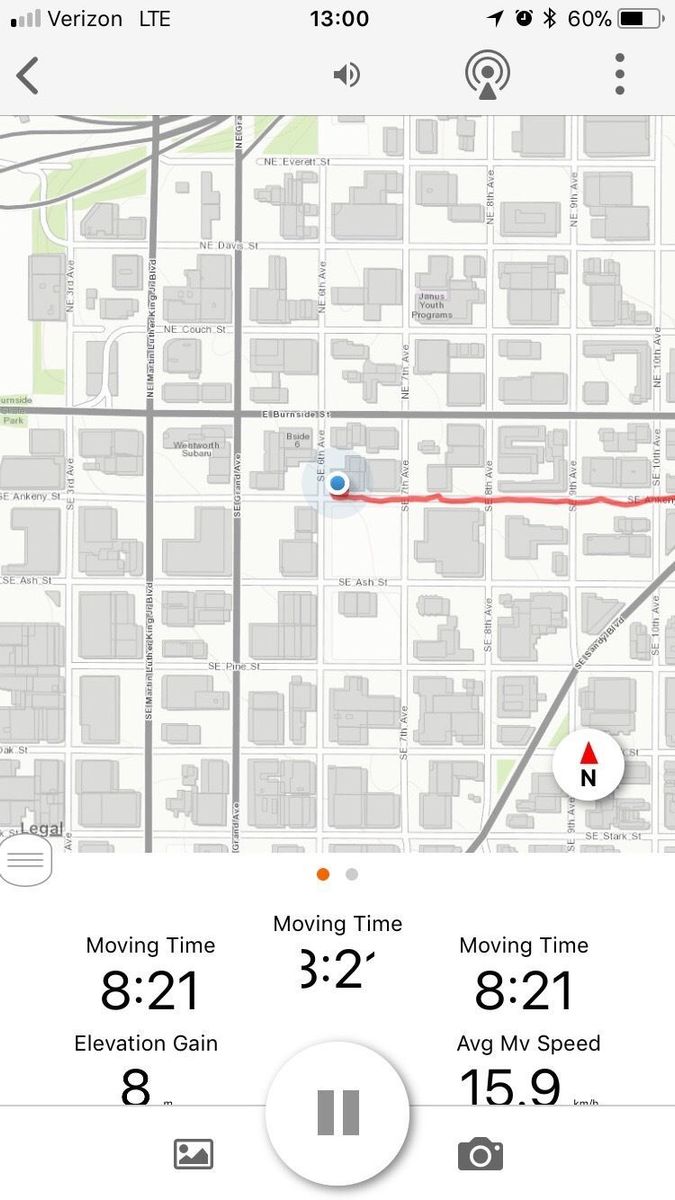Viewport: 675px width, 1200px height.
Task: Go back using the top-left arrow
Action: [28, 75]
